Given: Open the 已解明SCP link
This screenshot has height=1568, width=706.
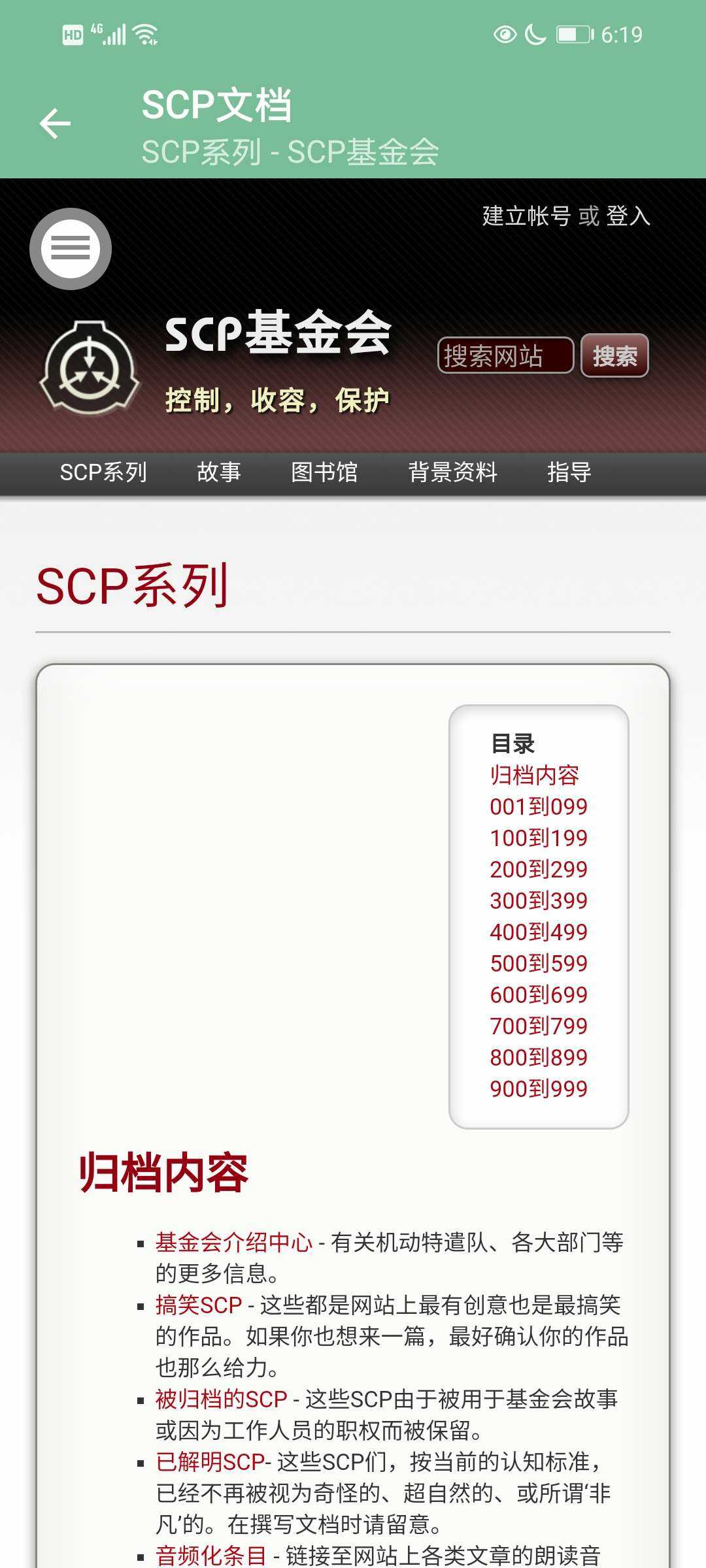Looking at the screenshot, I should point(209,1462).
